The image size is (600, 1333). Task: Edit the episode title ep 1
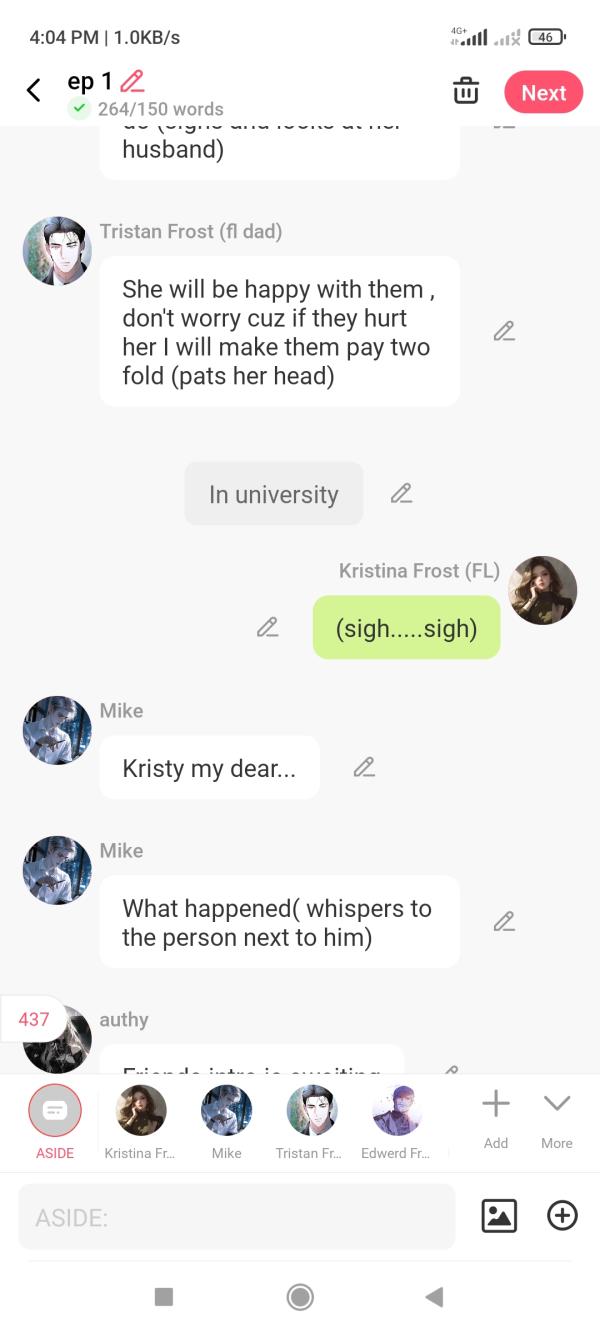click(132, 81)
